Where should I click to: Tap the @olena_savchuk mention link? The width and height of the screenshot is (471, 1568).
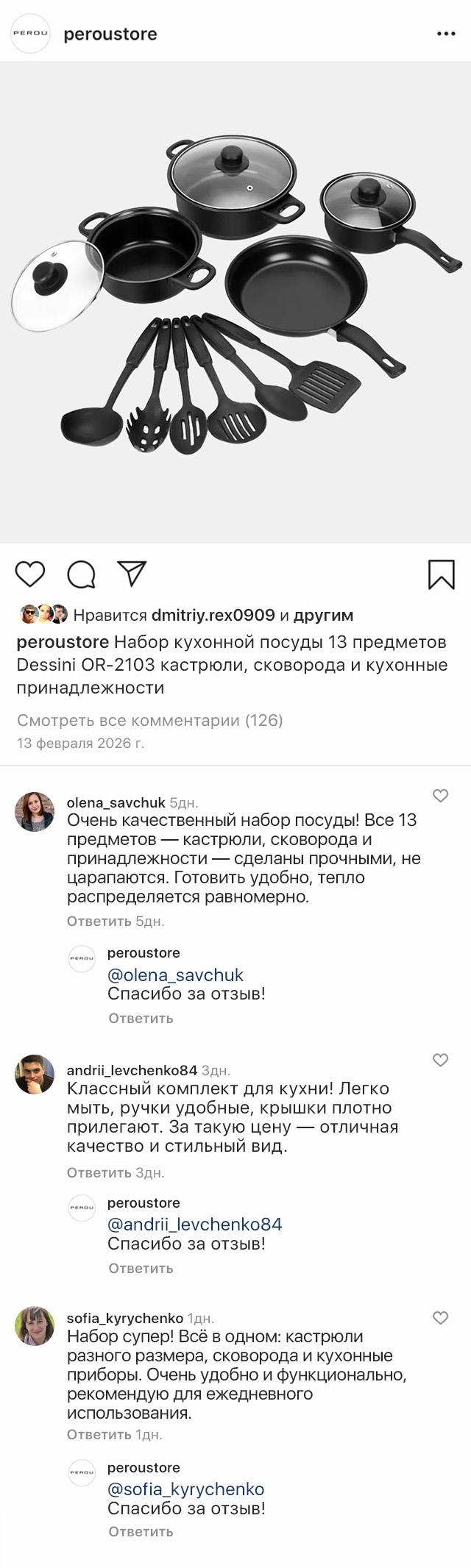pos(175,974)
